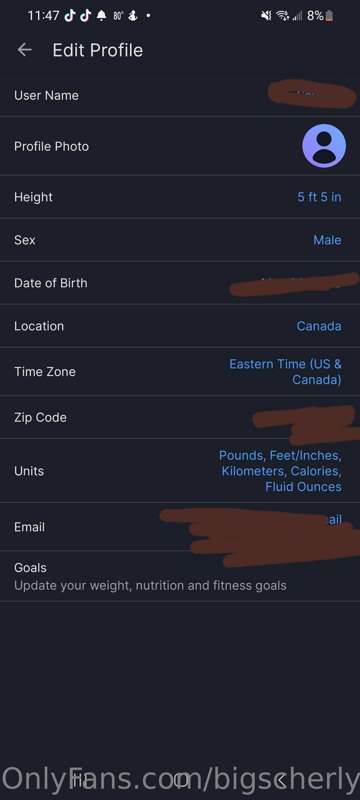Image resolution: width=360 pixels, height=800 pixels.
Task: Edit the Email address
Action: coord(180,527)
